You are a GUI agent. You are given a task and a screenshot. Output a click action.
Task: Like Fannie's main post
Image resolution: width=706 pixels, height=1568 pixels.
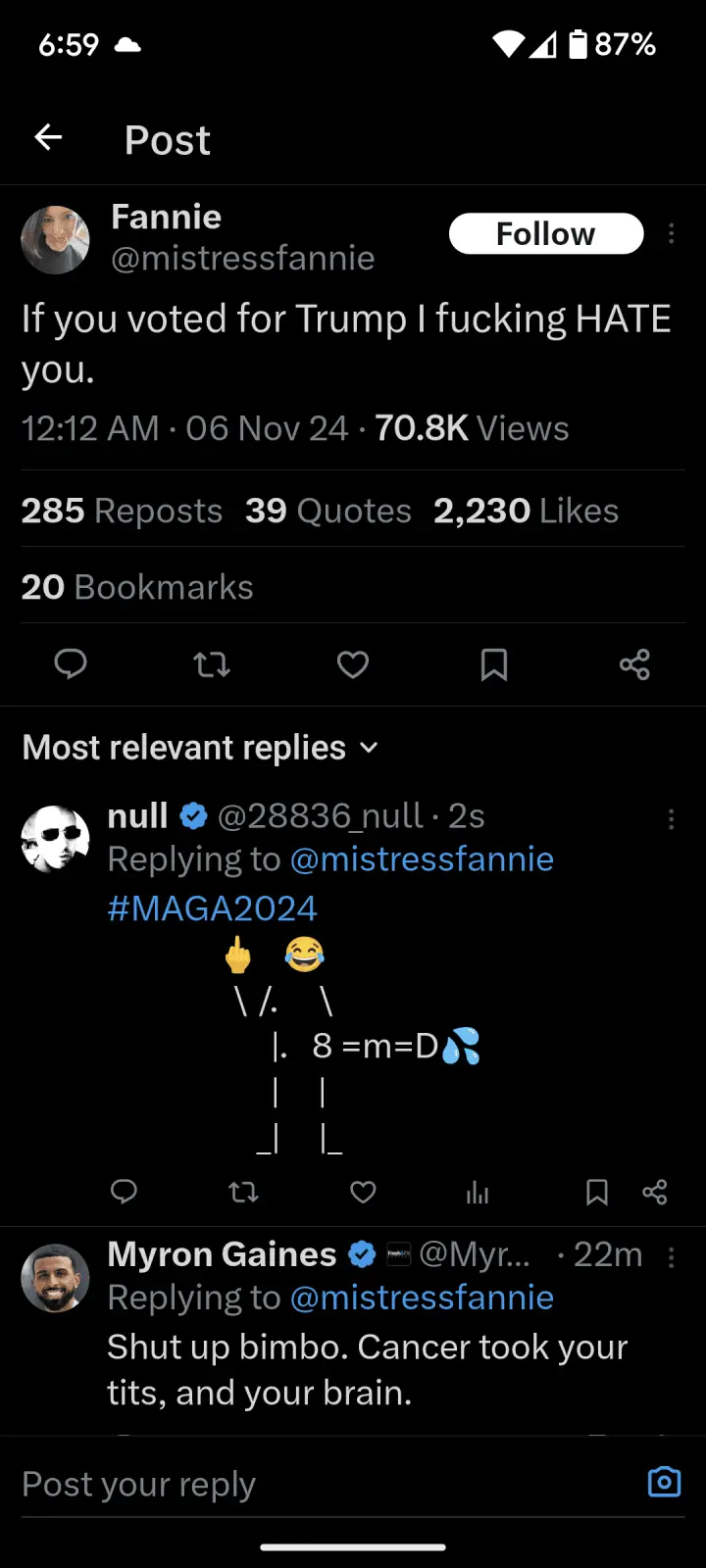click(353, 664)
